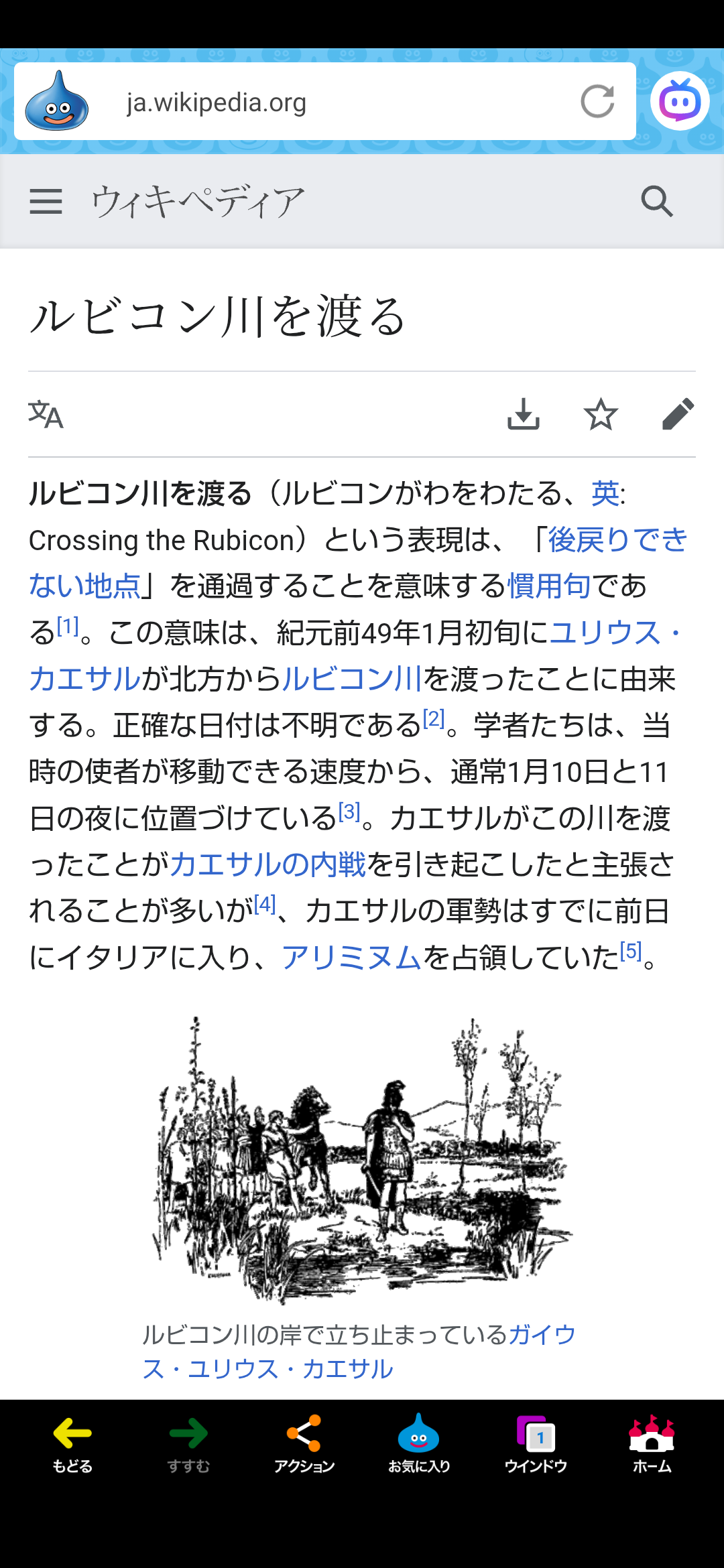The height and width of the screenshot is (1568, 724).
Task: Go to the browser ホーム
Action: point(652,1444)
